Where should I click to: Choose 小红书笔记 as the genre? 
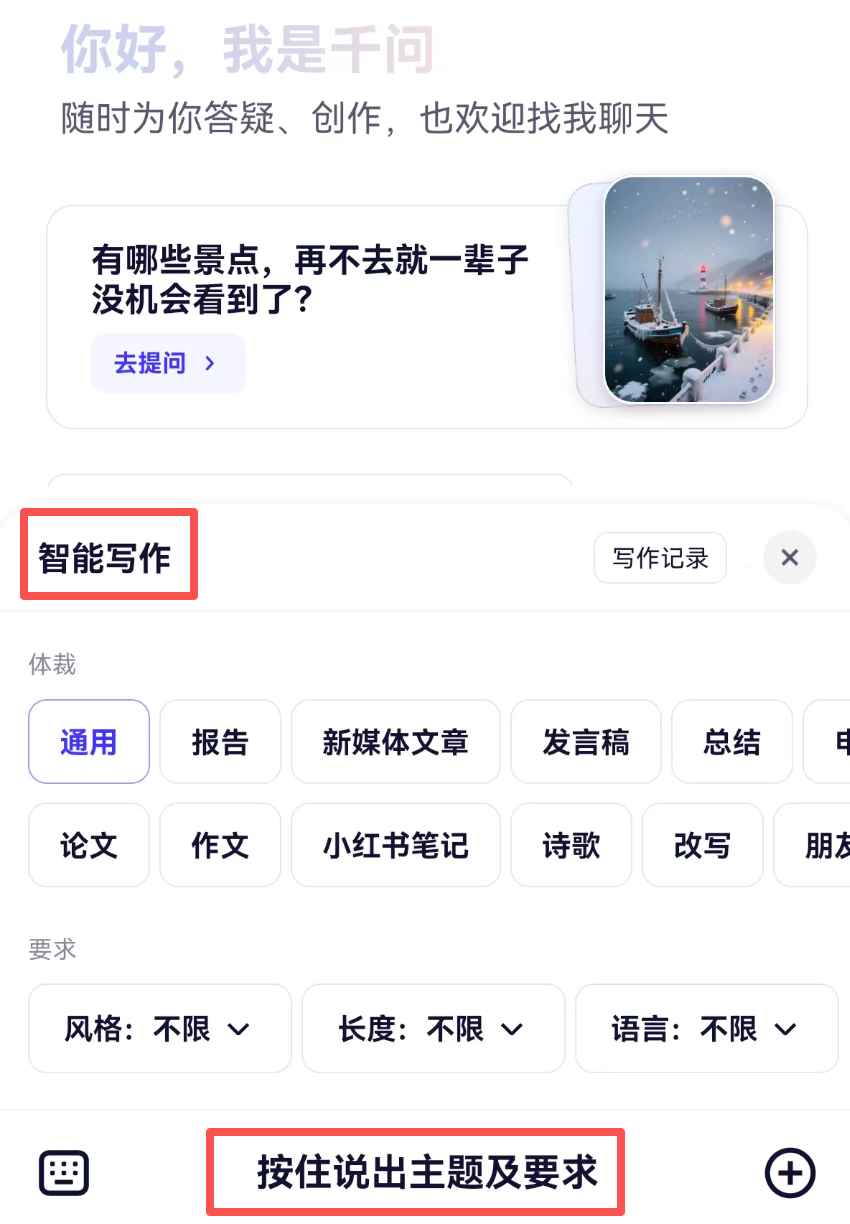tap(395, 845)
